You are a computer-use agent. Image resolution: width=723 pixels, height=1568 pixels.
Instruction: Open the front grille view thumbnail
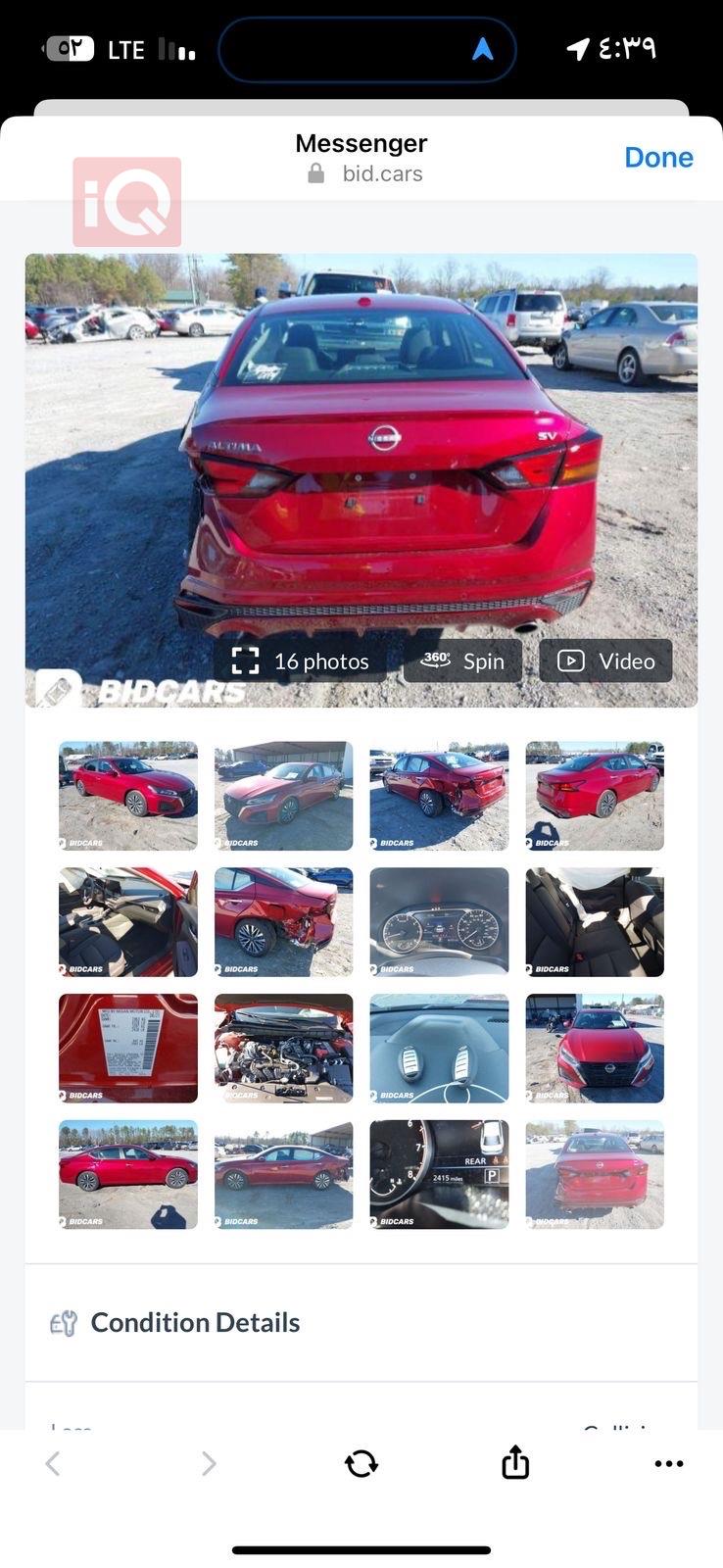[595, 1049]
